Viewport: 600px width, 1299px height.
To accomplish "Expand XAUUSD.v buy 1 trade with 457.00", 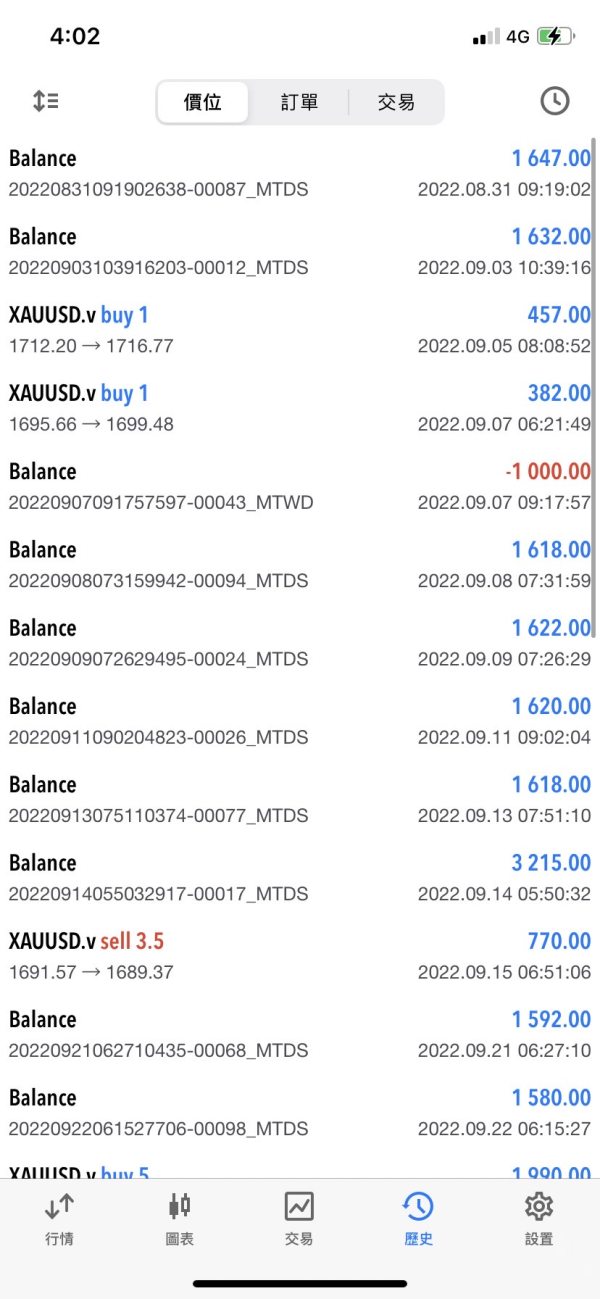I will pyautogui.click(x=300, y=330).
